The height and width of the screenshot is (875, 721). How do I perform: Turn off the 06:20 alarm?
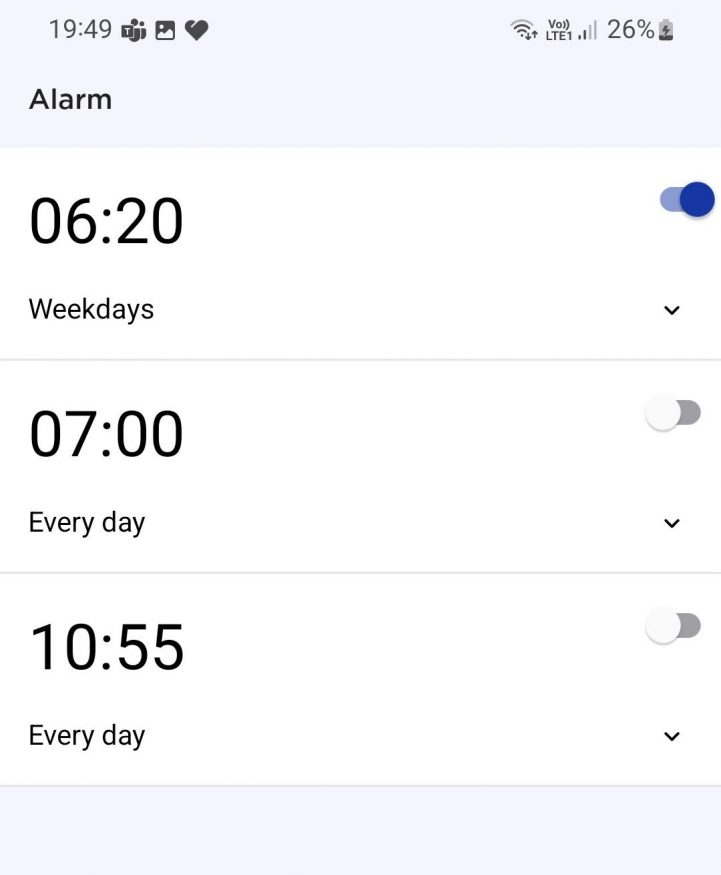coord(687,200)
